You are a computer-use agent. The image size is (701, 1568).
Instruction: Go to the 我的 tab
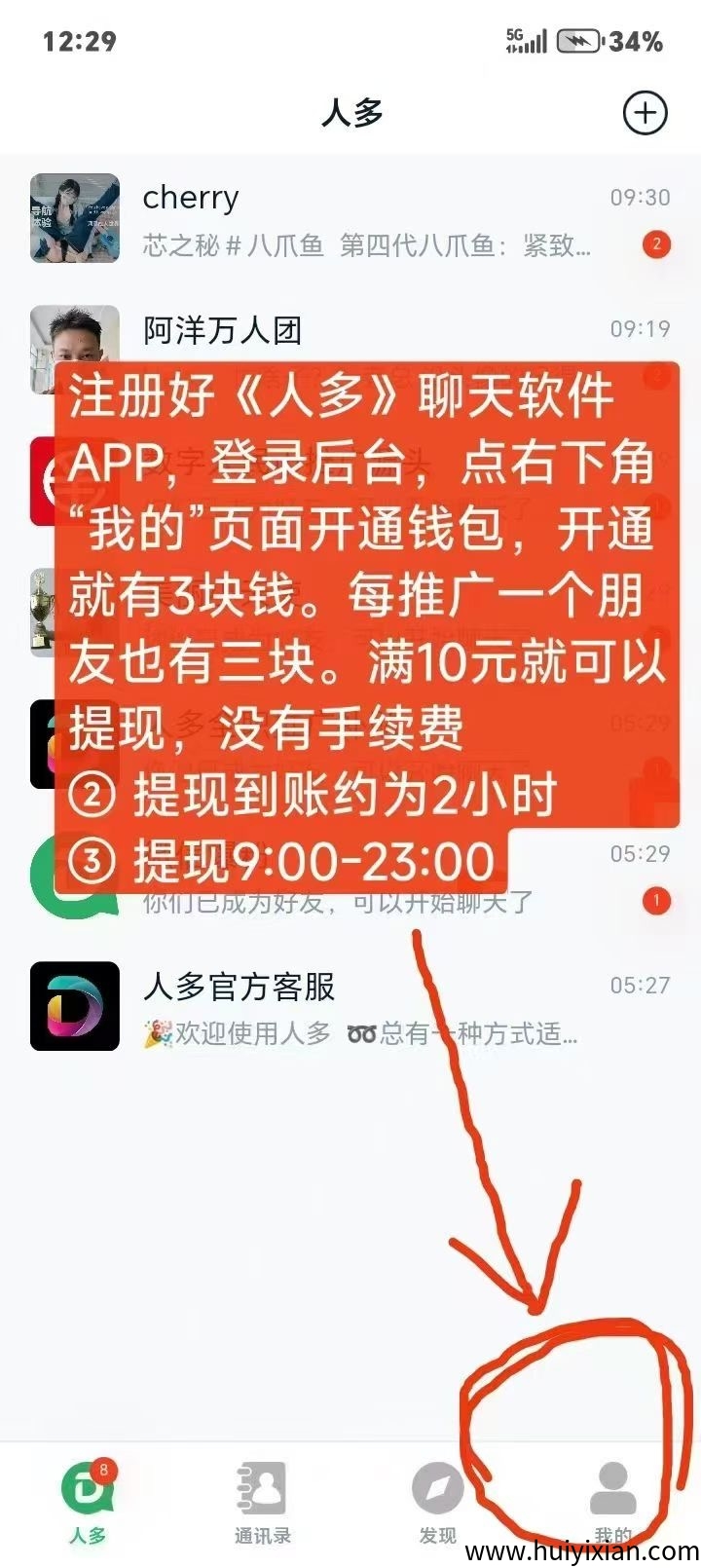tap(612, 1503)
